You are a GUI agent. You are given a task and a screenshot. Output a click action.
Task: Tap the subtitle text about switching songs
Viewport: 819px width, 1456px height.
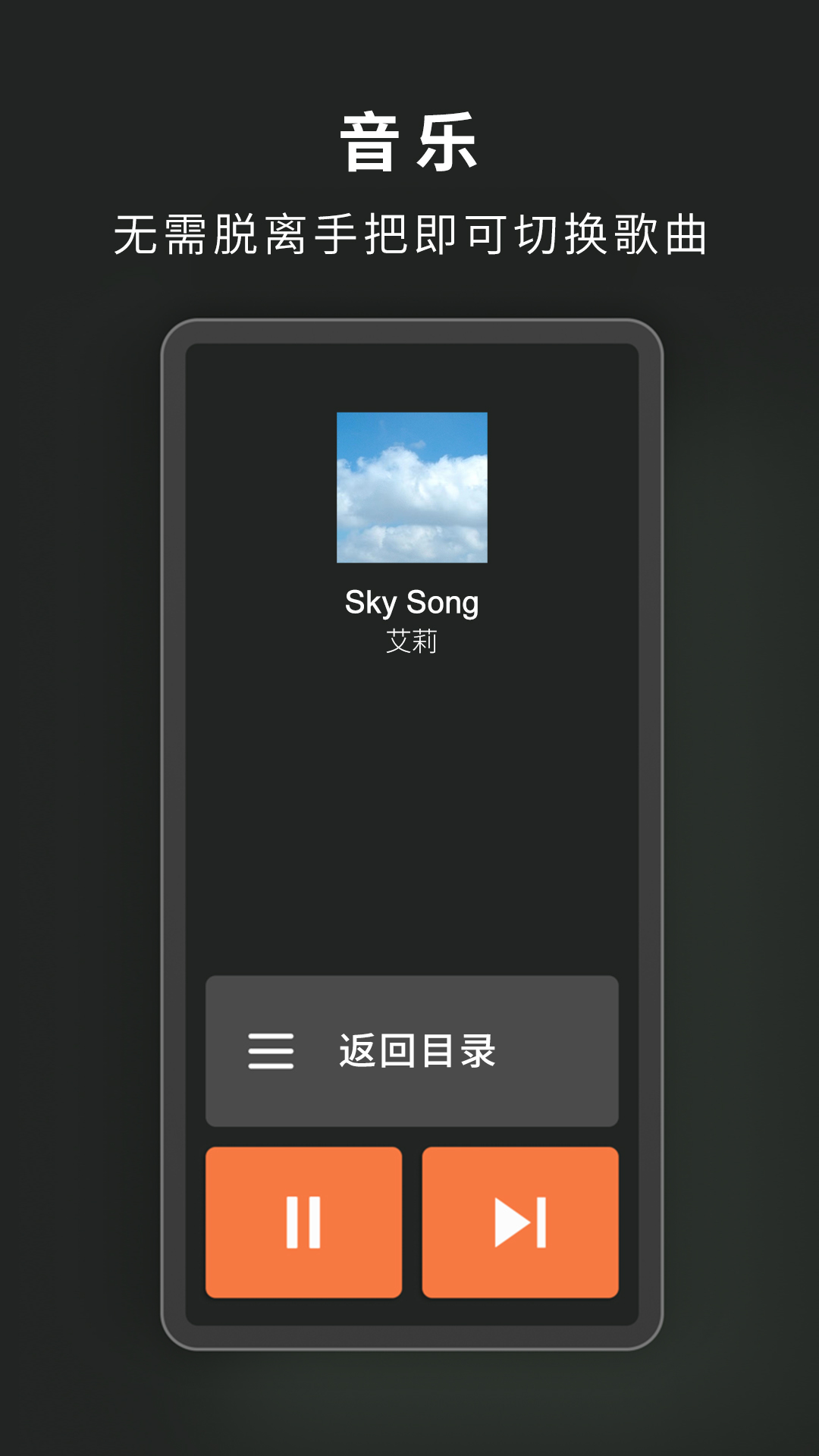click(x=409, y=234)
